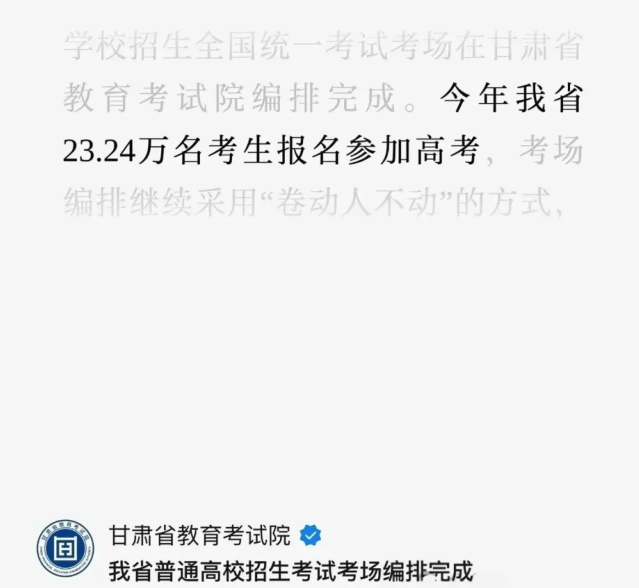This screenshot has width=639, height=588.
Task: Open the 甘肃省教育考试院 account name
Action: (x=200, y=535)
